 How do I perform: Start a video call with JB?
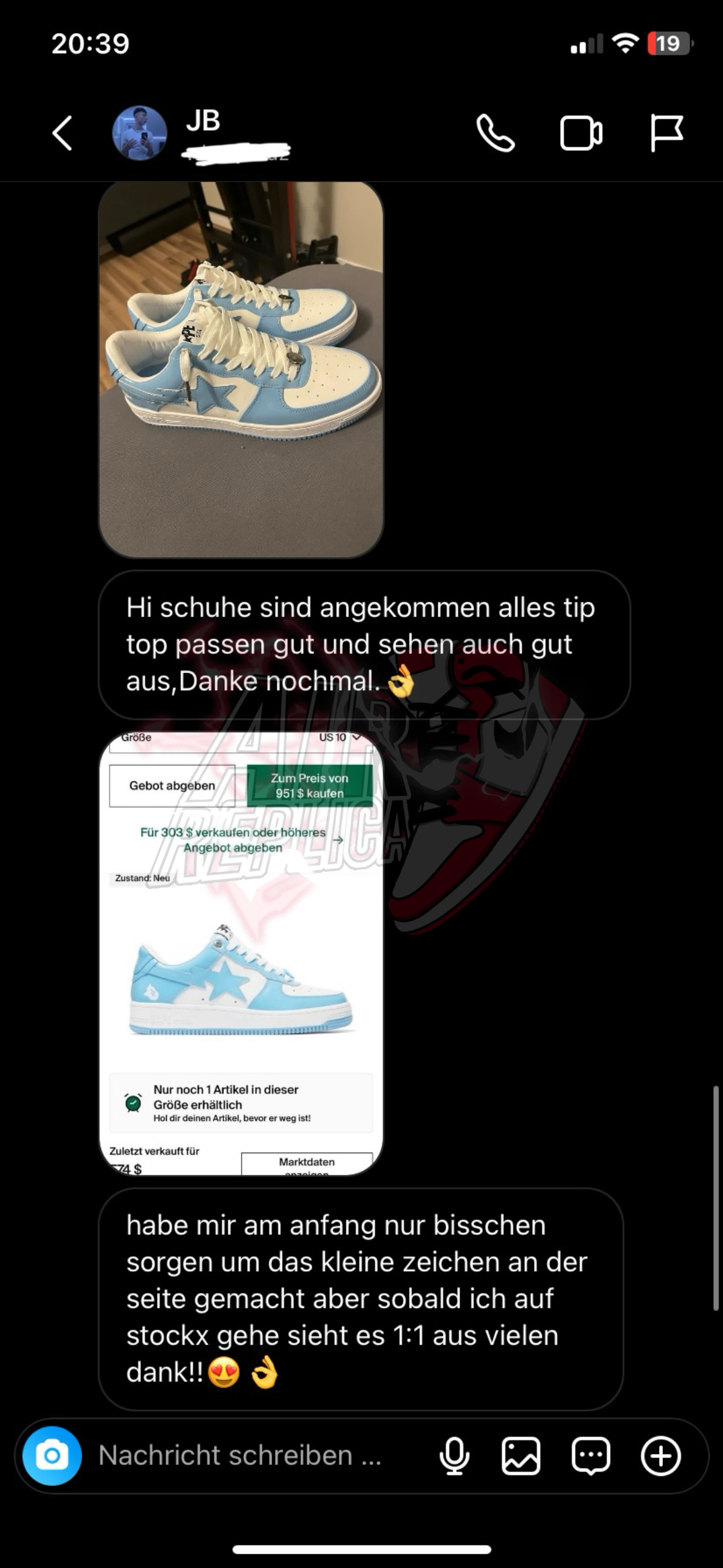tap(581, 133)
